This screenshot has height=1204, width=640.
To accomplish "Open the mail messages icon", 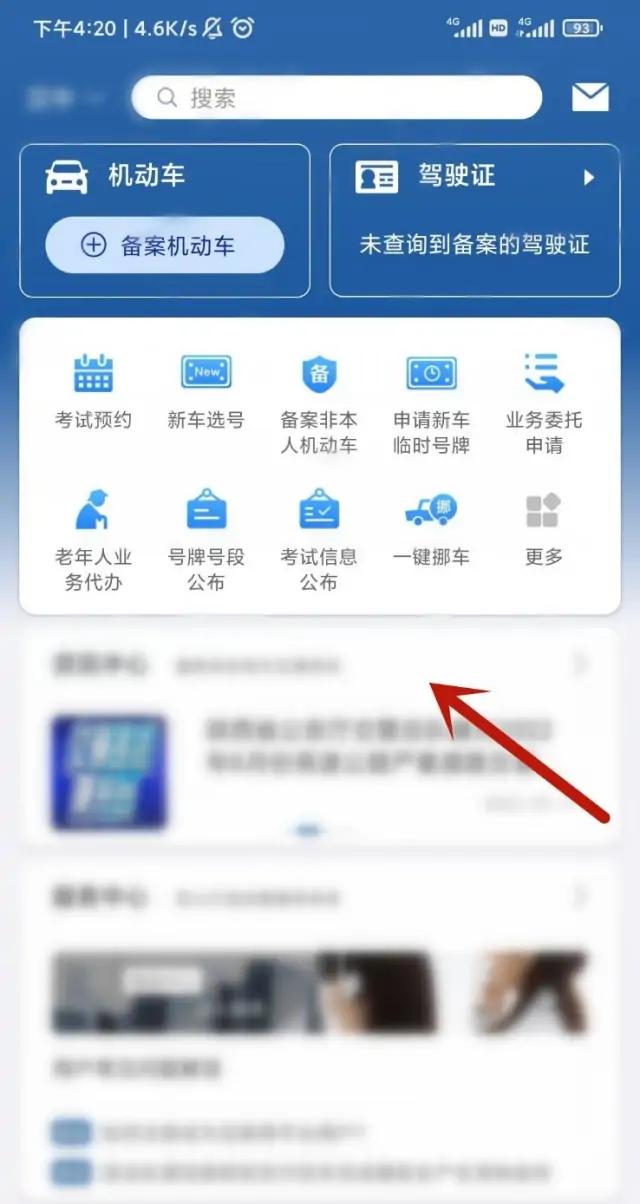I will pos(590,97).
